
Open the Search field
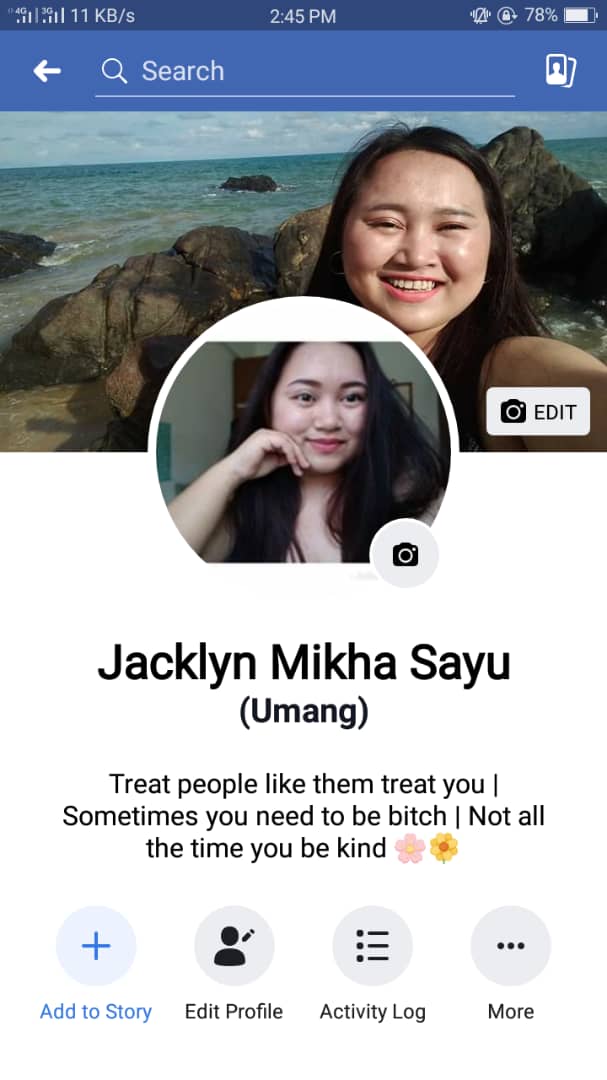305,71
